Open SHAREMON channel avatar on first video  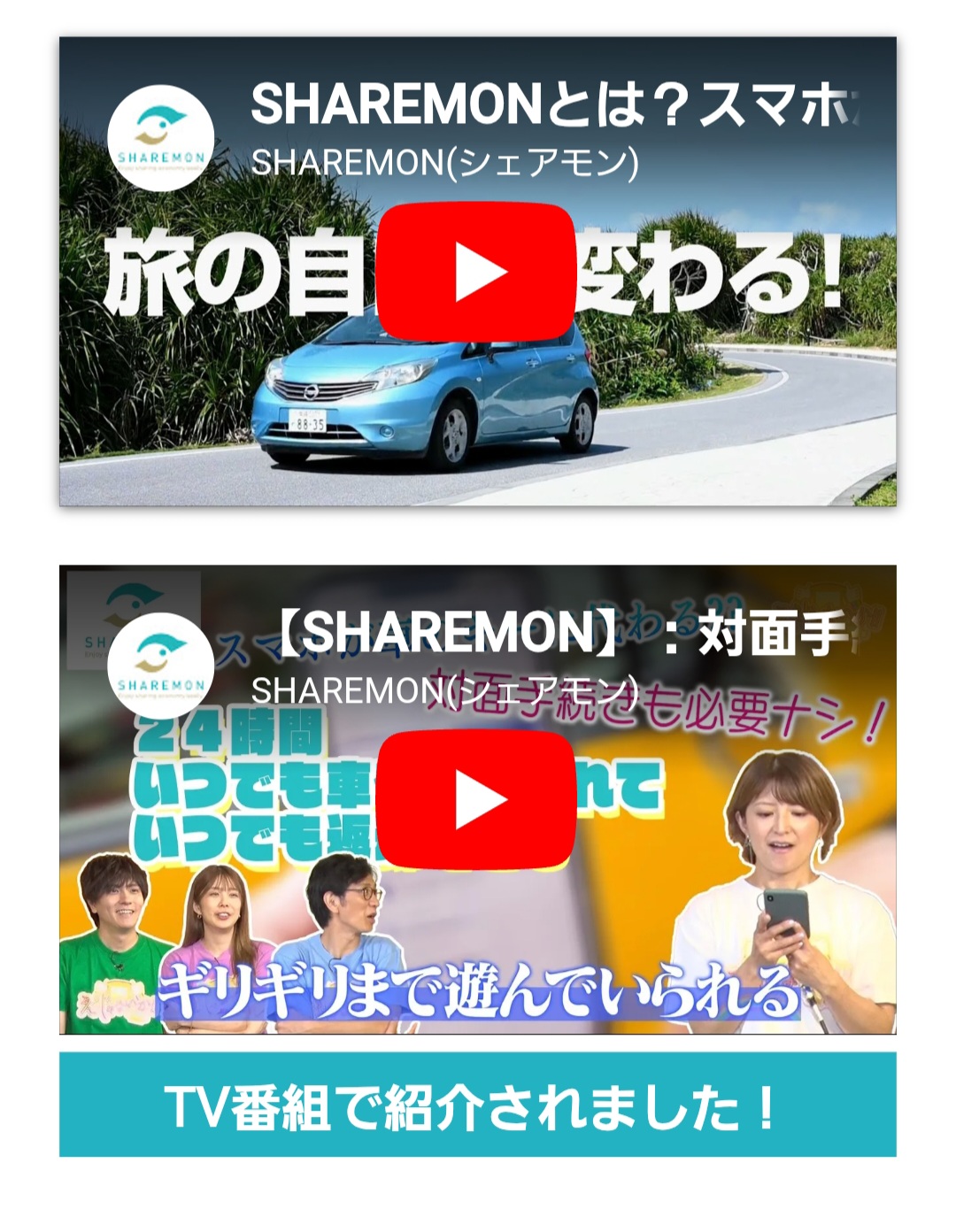tap(160, 138)
